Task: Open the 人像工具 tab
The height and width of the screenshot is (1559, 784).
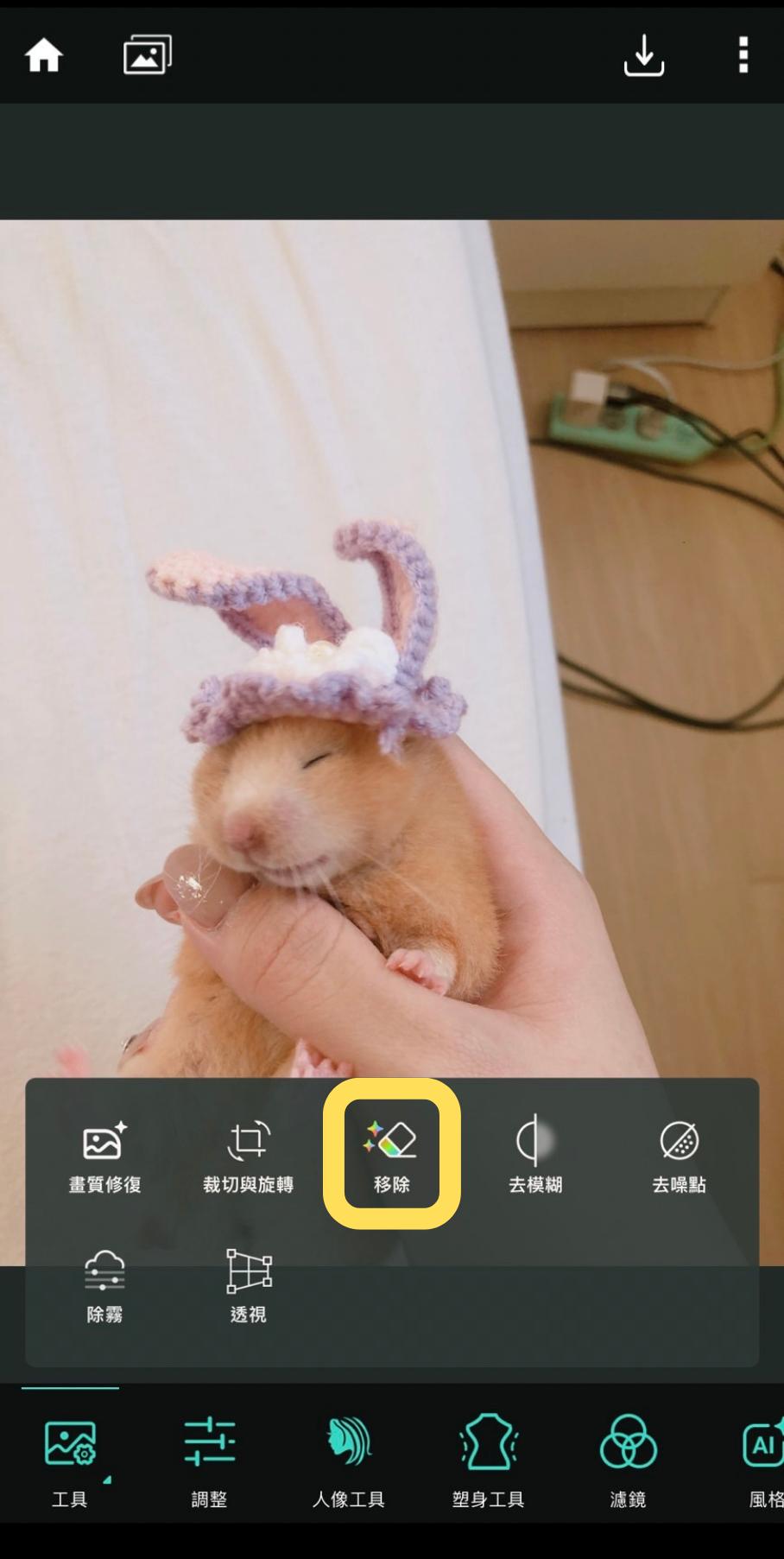Action: tap(349, 1461)
